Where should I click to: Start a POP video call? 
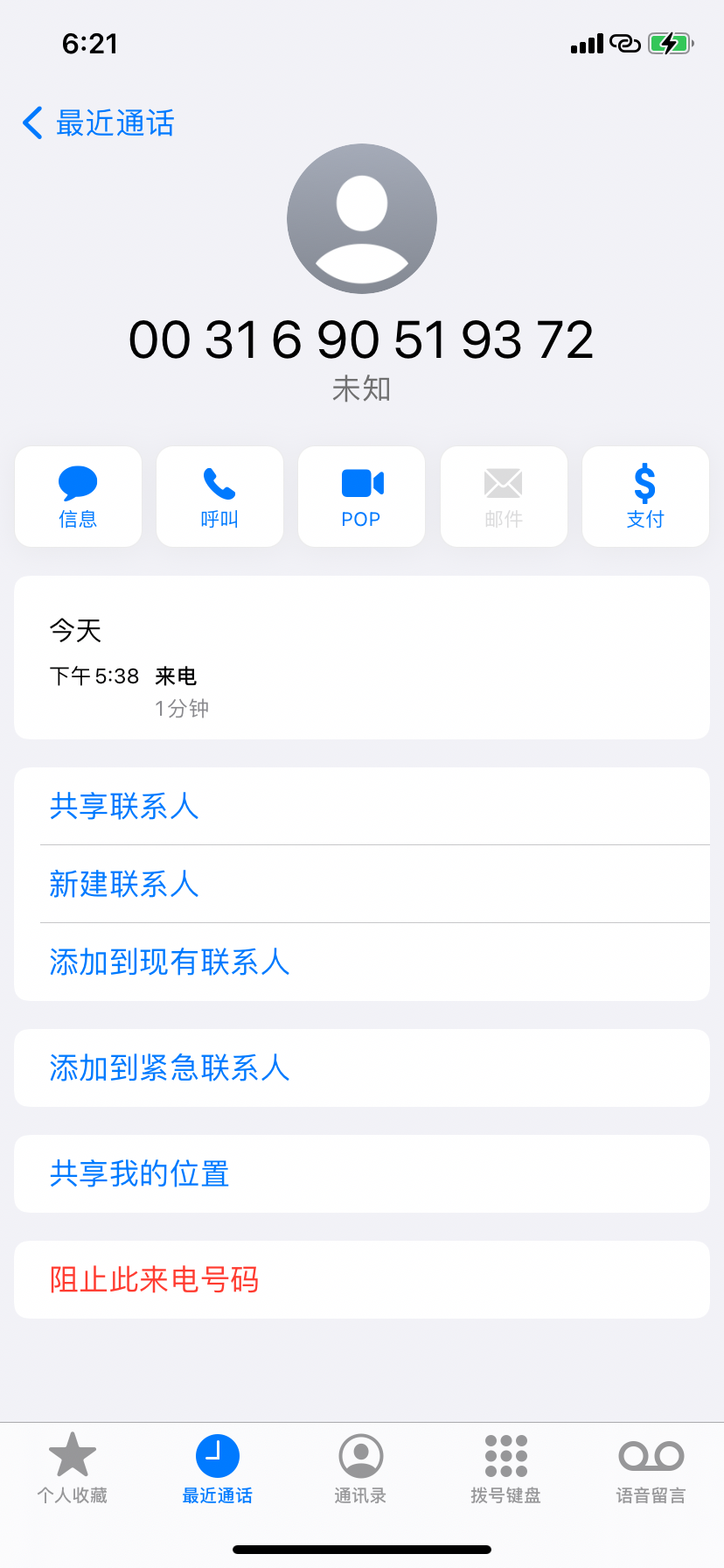361,496
